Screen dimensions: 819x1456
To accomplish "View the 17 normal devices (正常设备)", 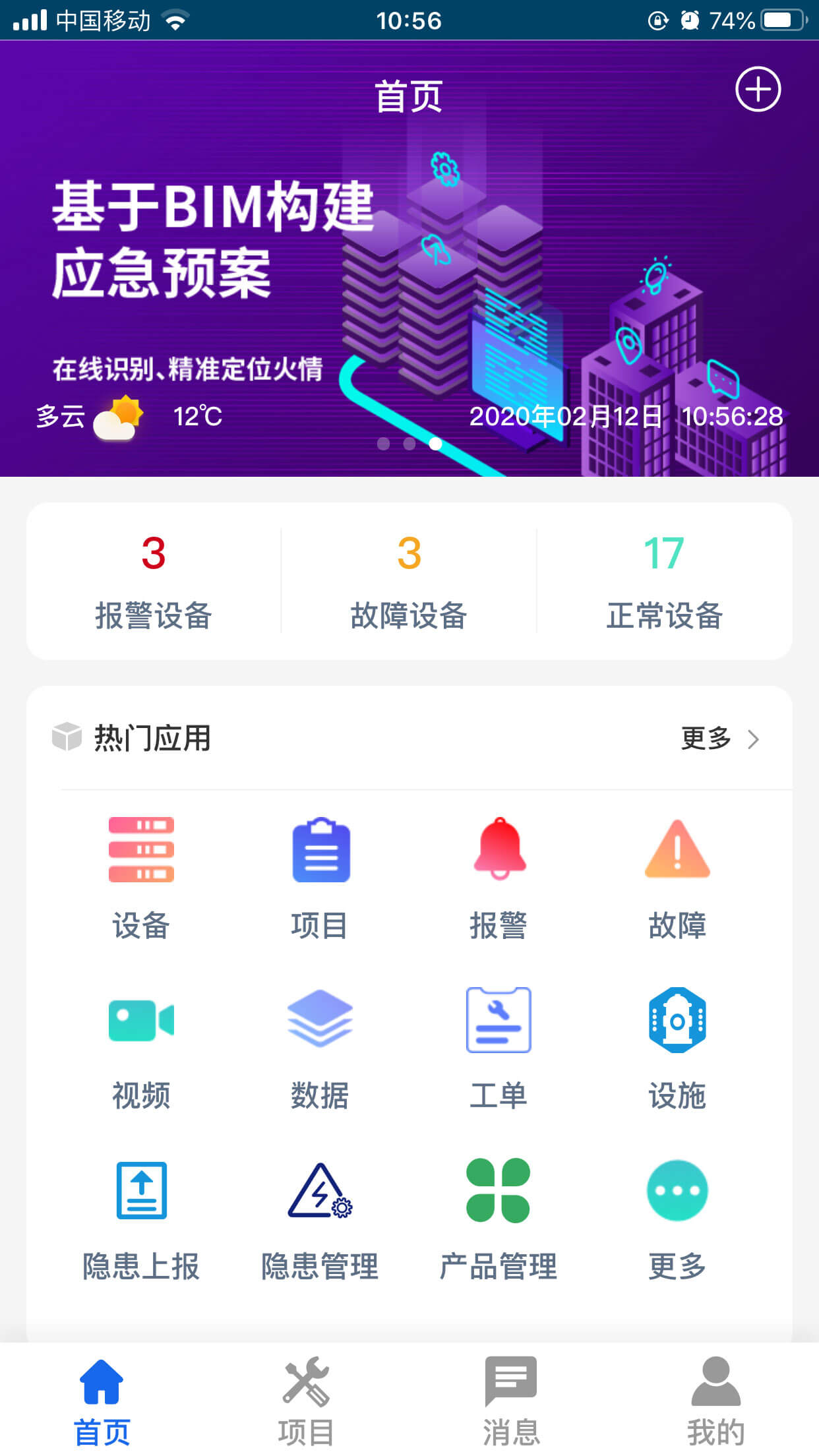I will pos(664,581).
